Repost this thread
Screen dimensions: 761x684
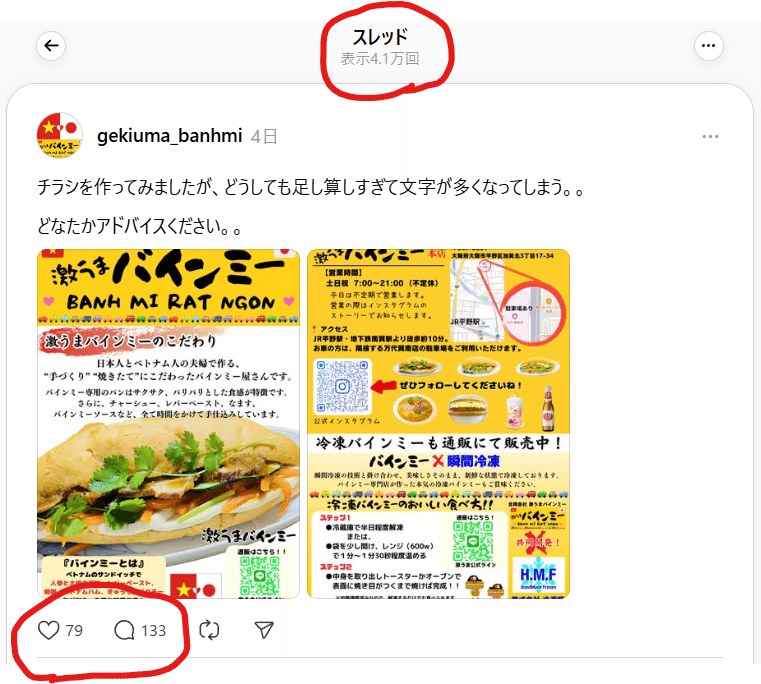click(210, 630)
